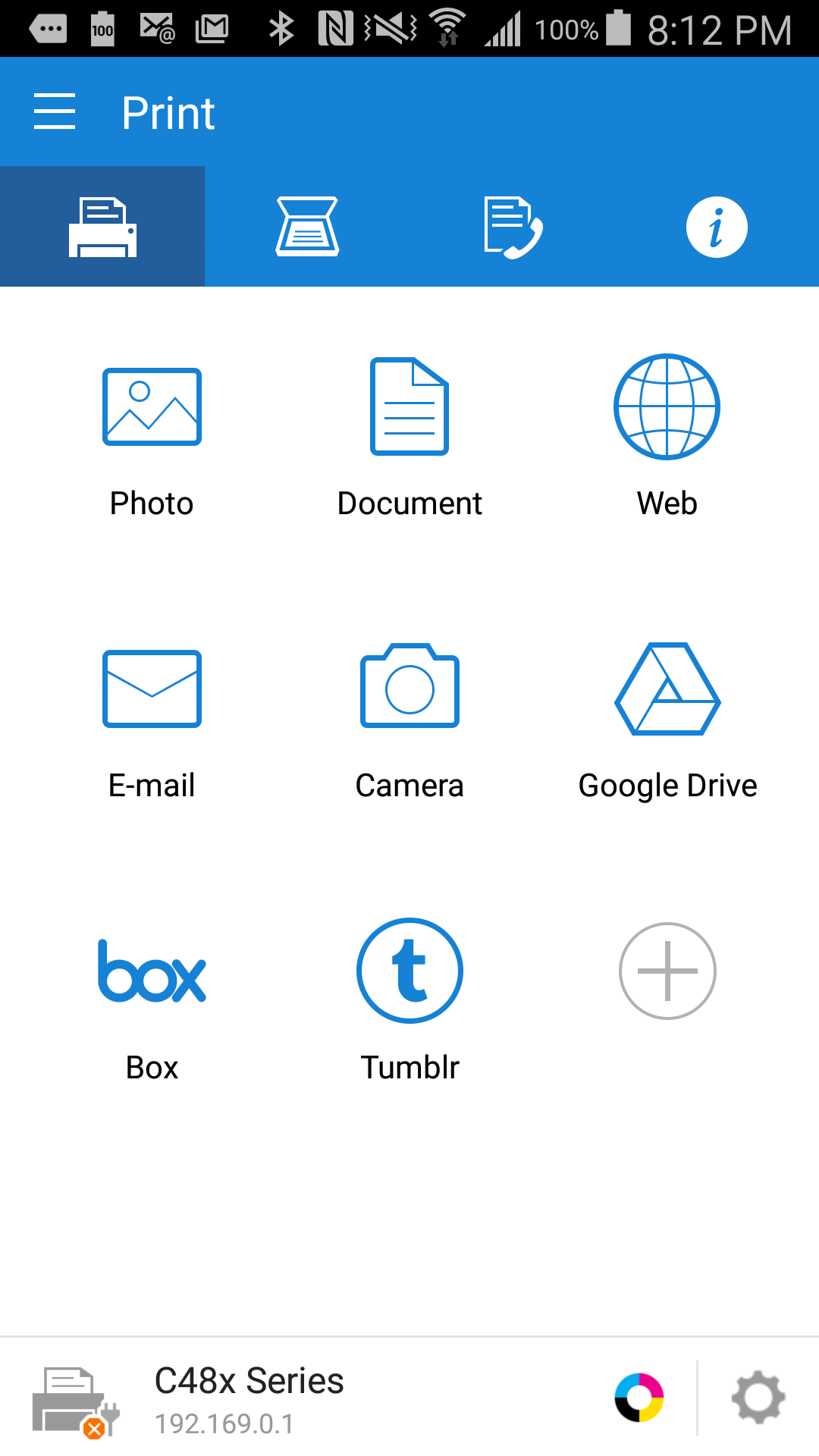Select the Document print option
Viewport: 819px width, 1456px height.
pyautogui.click(x=409, y=432)
